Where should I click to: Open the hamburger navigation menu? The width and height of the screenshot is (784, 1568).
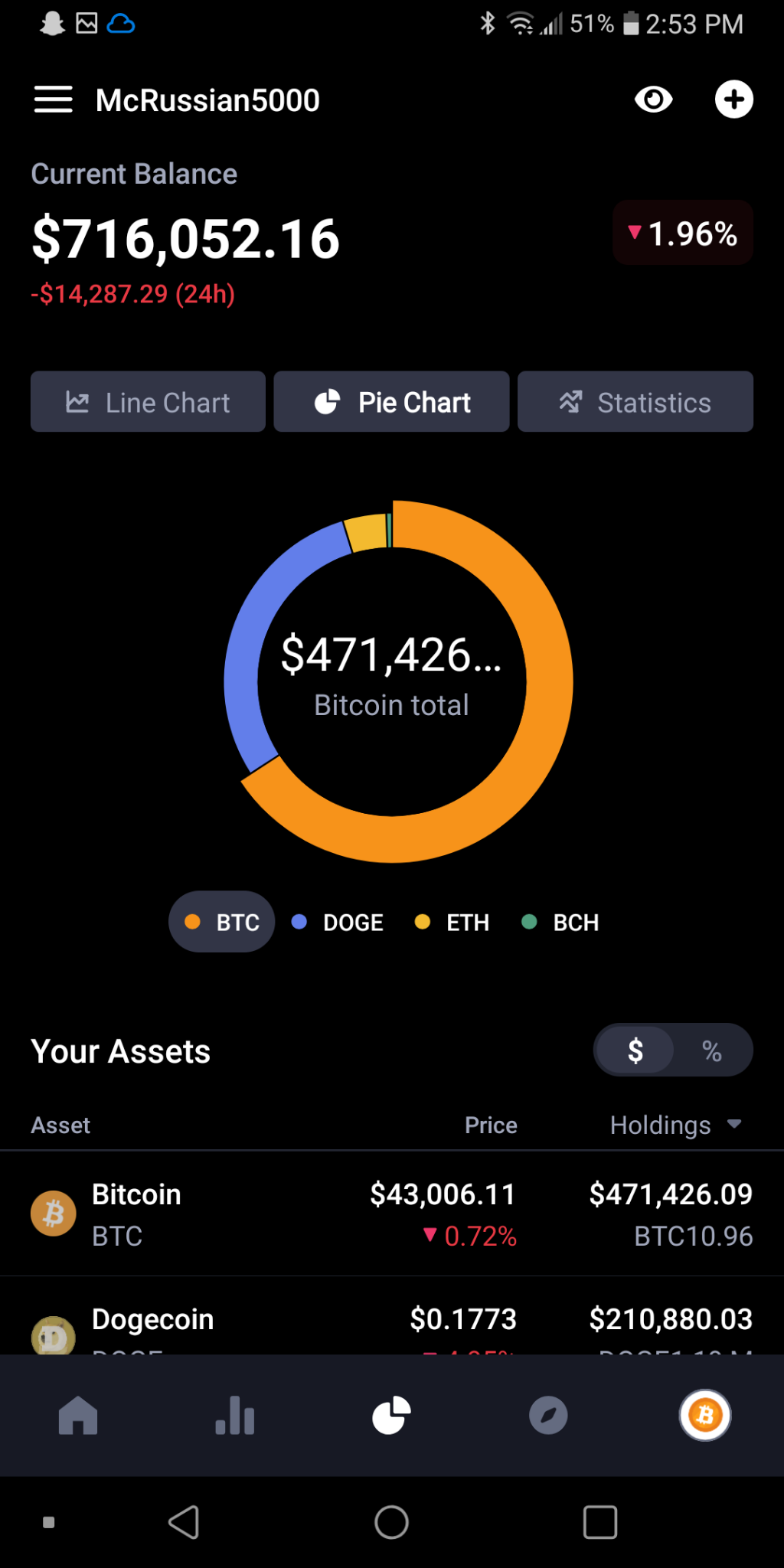[x=52, y=99]
